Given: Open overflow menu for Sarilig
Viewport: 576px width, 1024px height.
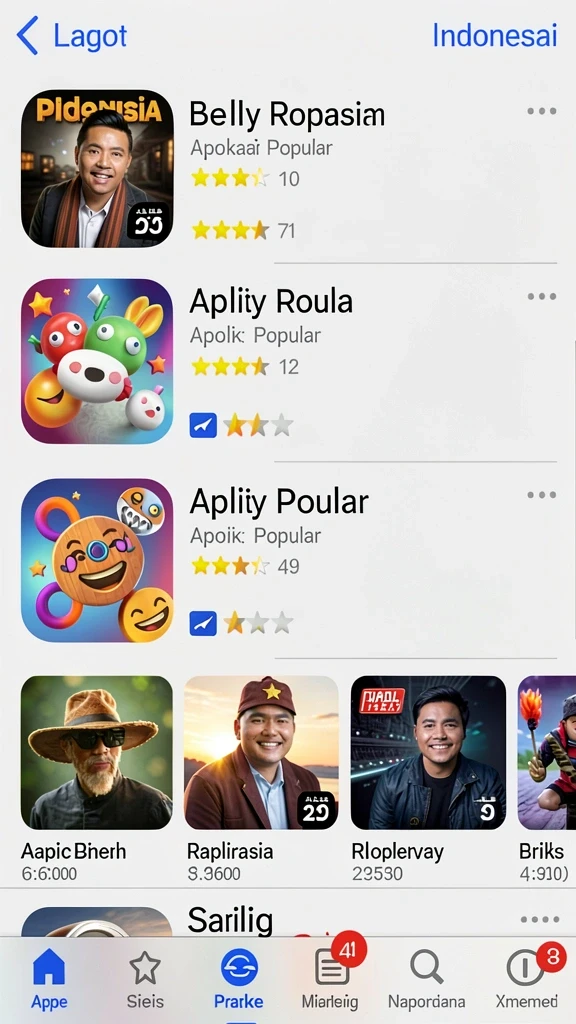Looking at the screenshot, I should 540,920.
